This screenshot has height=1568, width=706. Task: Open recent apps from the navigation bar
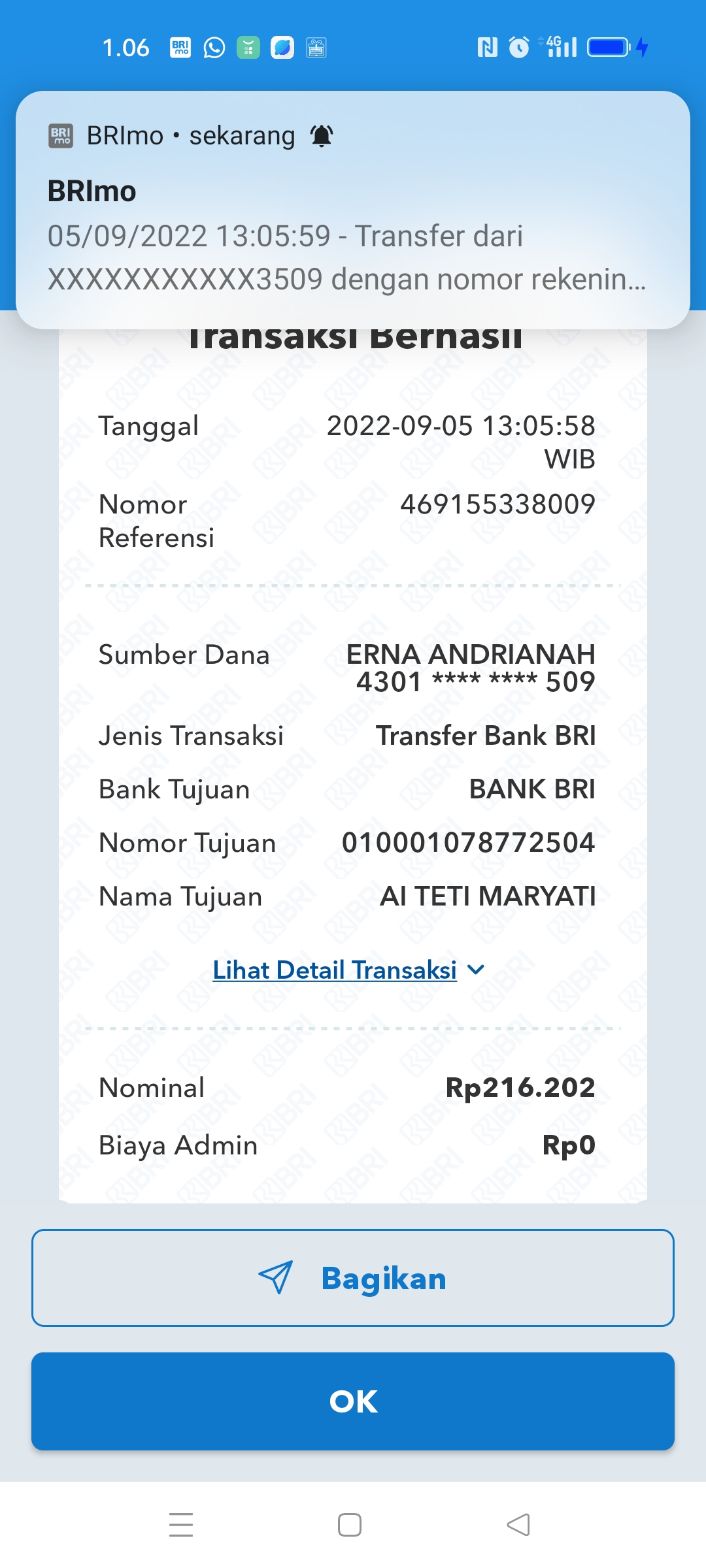tap(181, 1525)
